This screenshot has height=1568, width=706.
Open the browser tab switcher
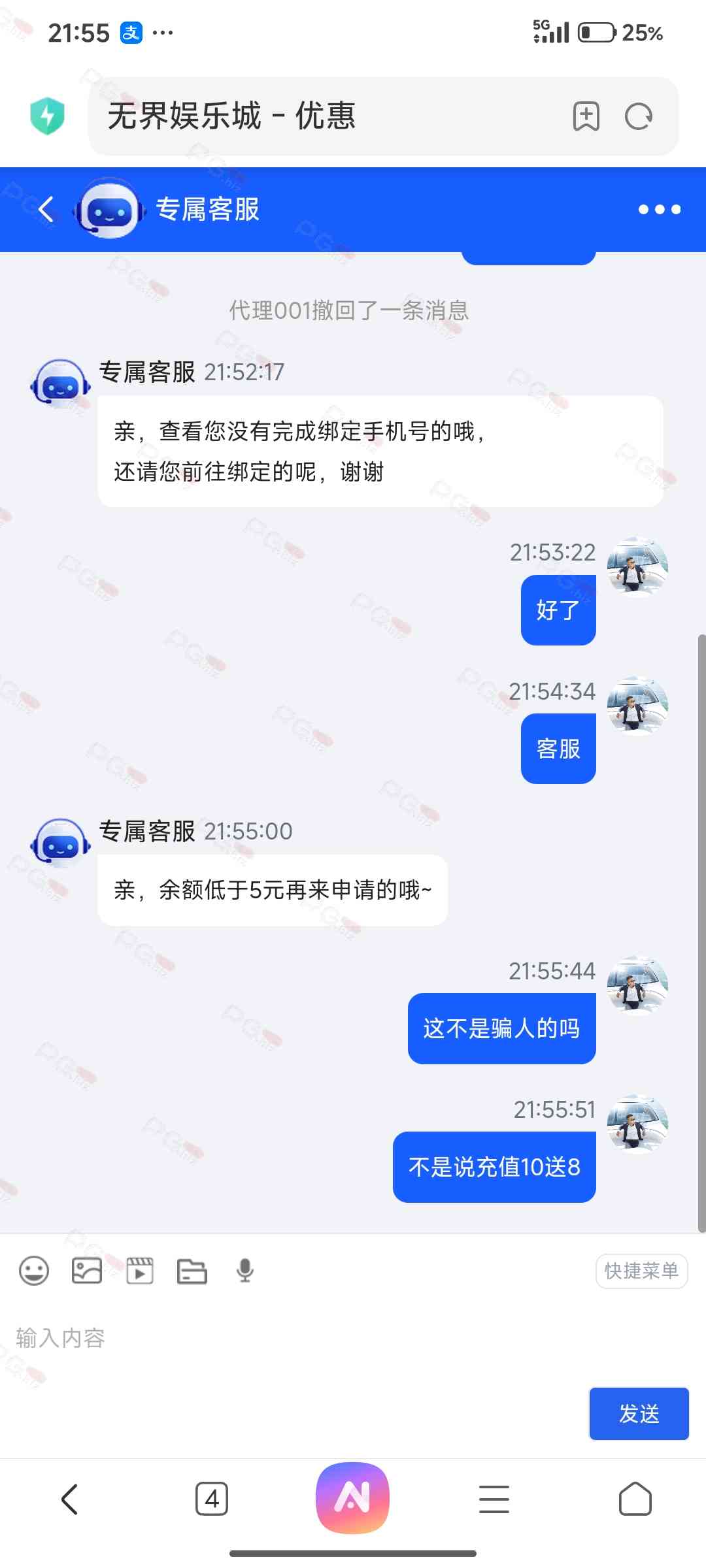point(212,1499)
